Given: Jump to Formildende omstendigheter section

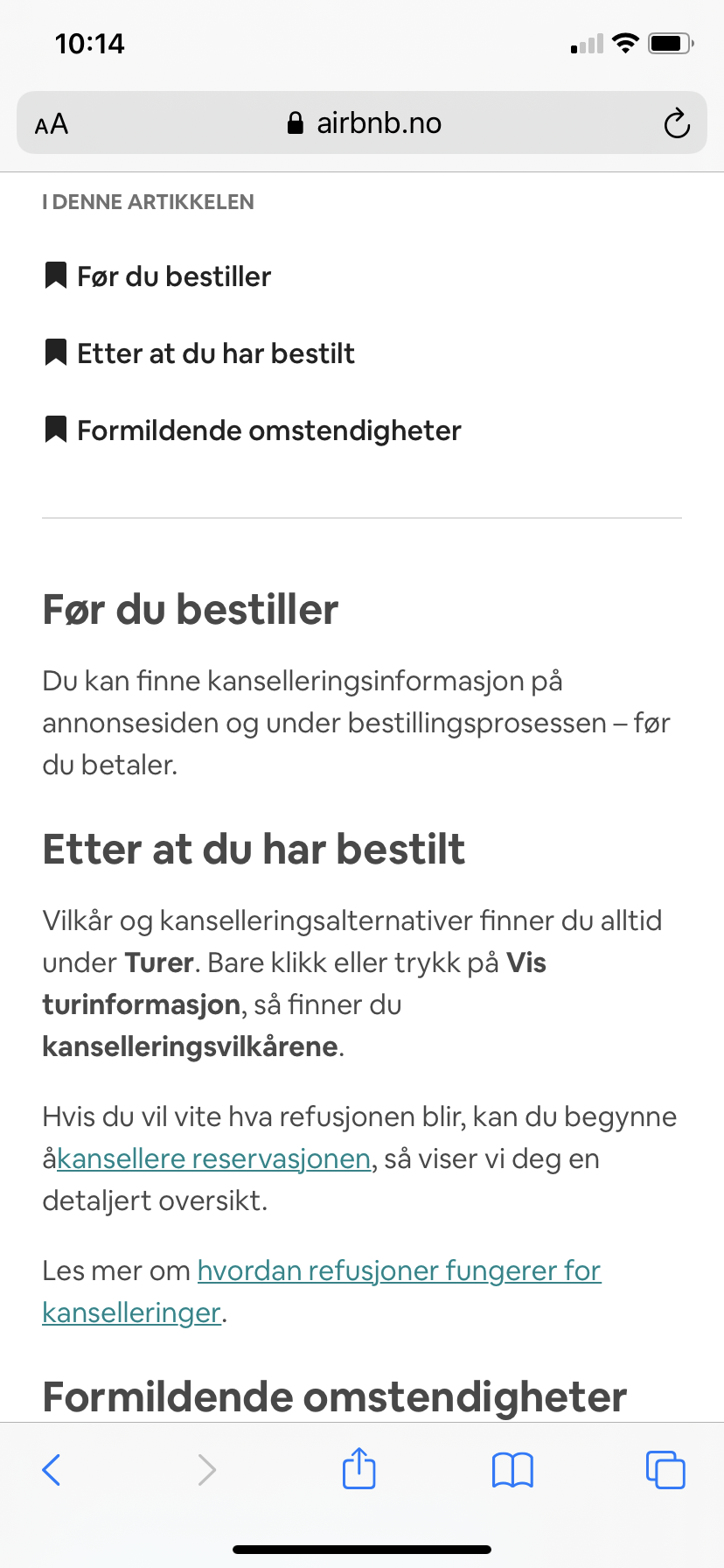Looking at the screenshot, I should [x=253, y=430].
